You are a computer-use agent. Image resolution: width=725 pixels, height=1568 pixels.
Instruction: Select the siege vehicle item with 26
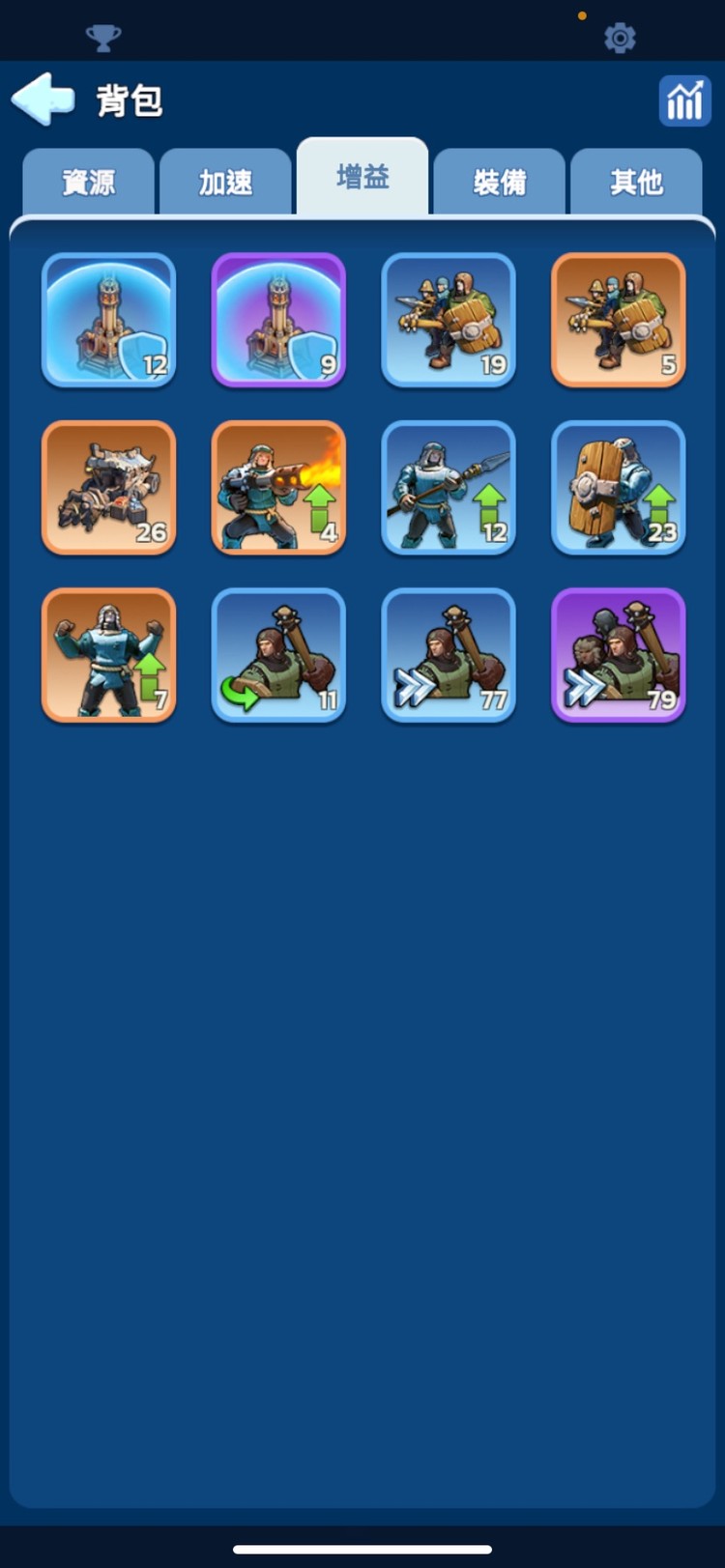click(108, 488)
